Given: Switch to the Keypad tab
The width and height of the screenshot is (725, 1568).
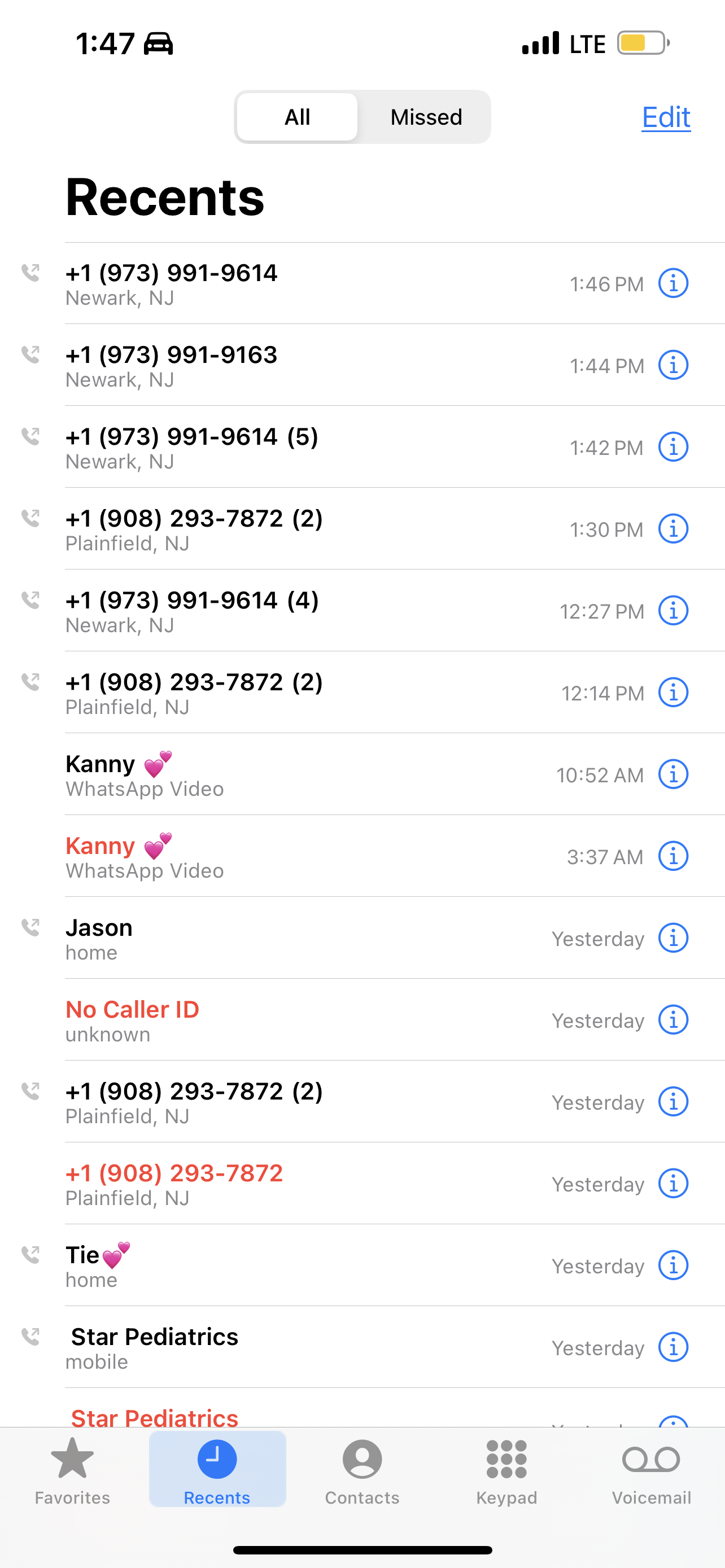Looking at the screenshot, I should (x=506, y=1469).
